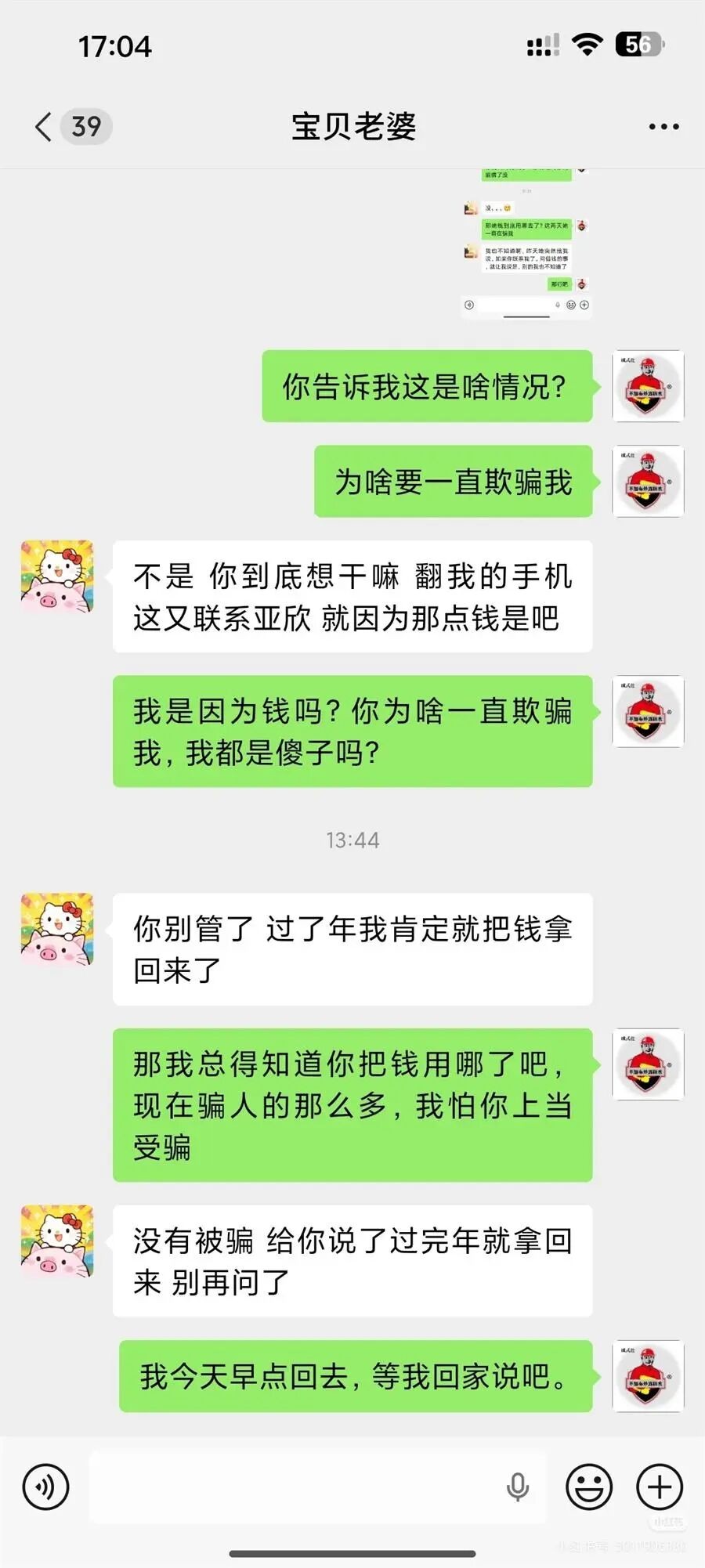Open the chat's three-dot menu

pyautogui.click(x=663, y=126)
